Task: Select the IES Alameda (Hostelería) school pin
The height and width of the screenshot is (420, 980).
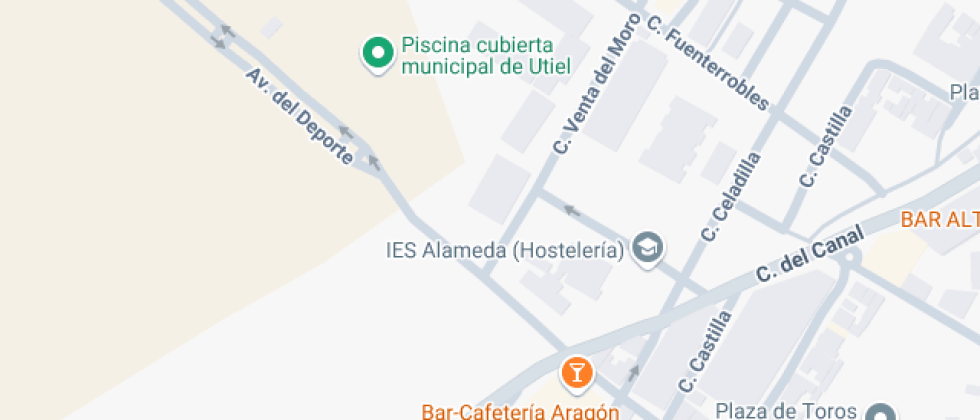Action: [x=648, y=249]
